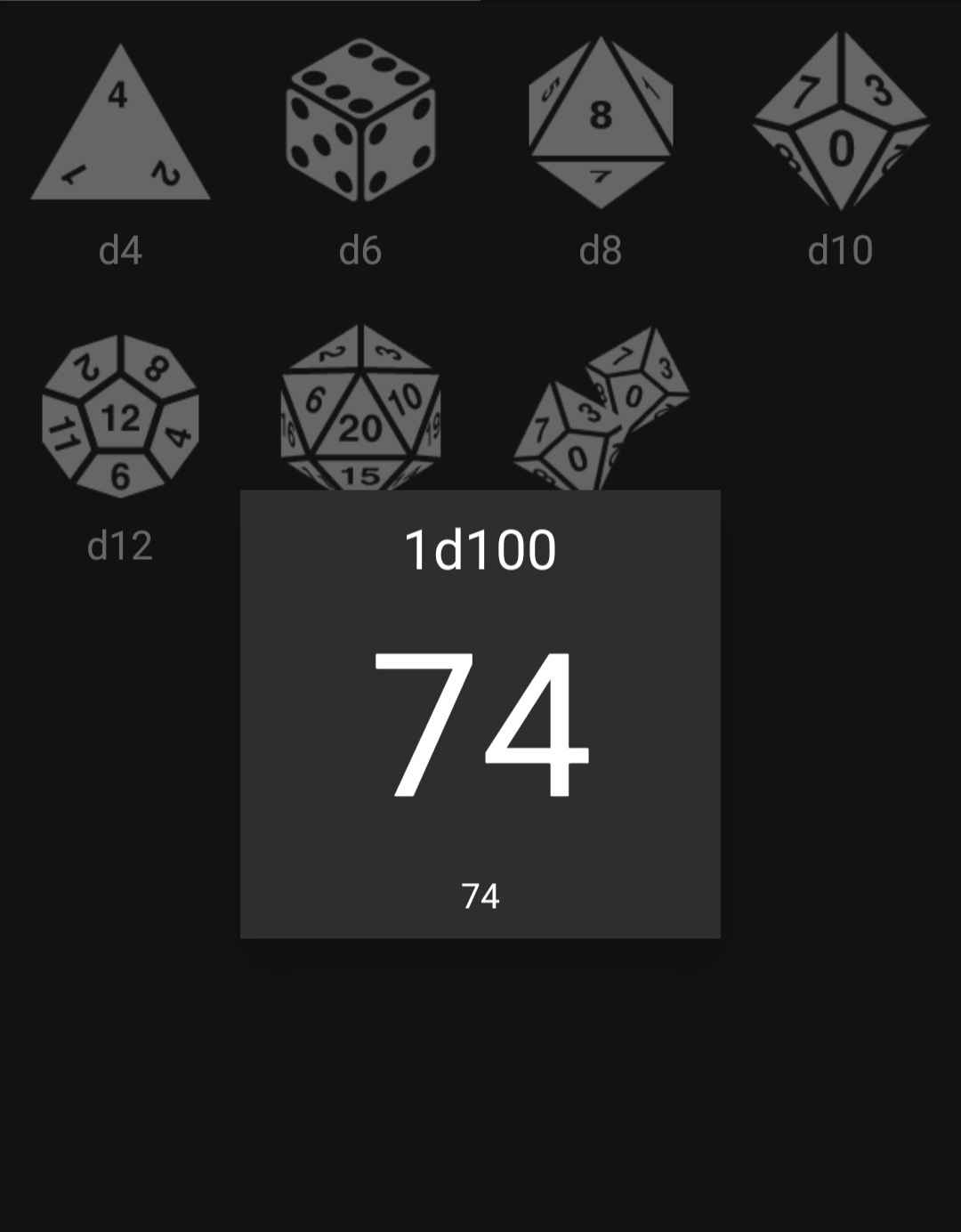Viewport: 961px width, 1232px height.
Task: Choose the d12 die
Action: tap(120, 416)
